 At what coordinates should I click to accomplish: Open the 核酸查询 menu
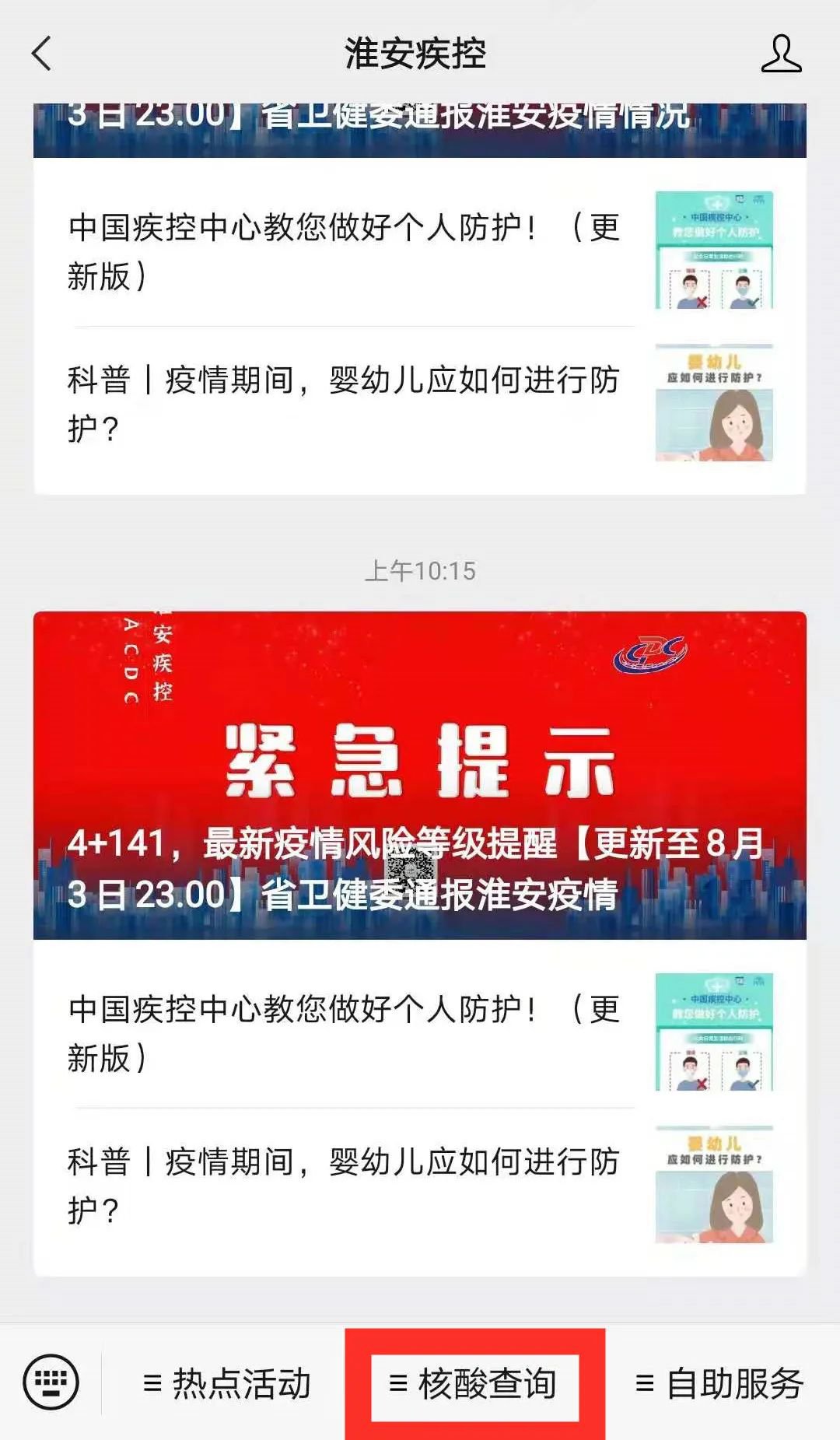(474, 1383)
